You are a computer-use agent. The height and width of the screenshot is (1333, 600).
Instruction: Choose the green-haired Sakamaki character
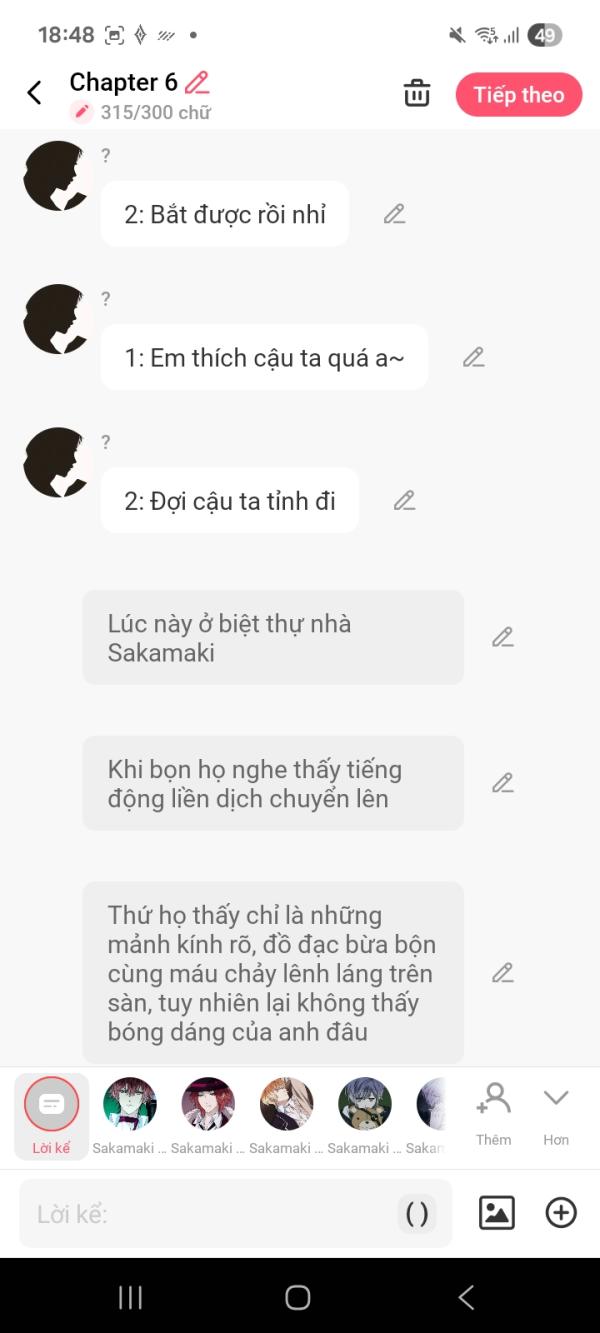[x=130, y=1116]
